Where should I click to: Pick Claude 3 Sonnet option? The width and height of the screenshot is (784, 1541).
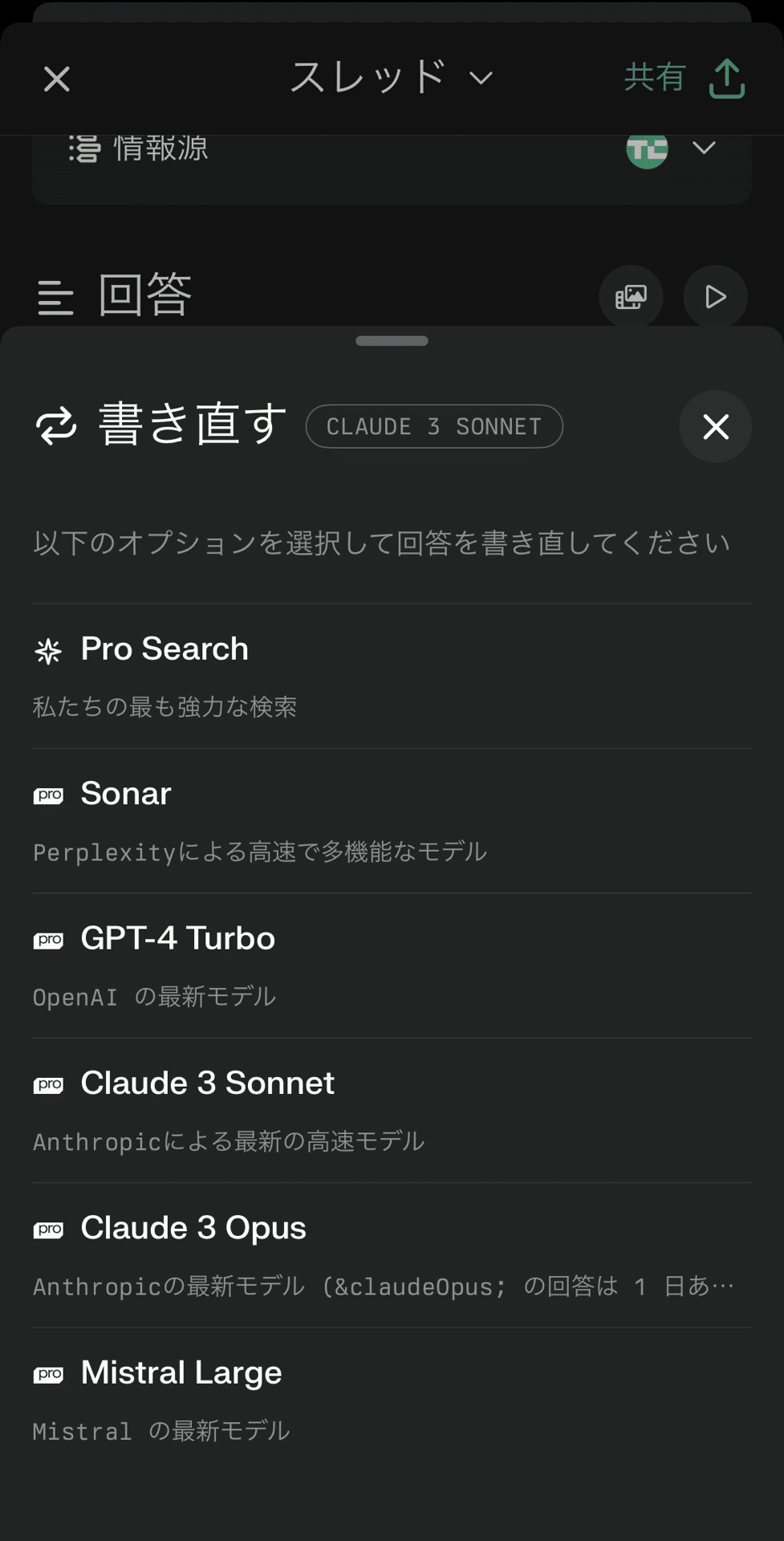[x=392, y=1111]
